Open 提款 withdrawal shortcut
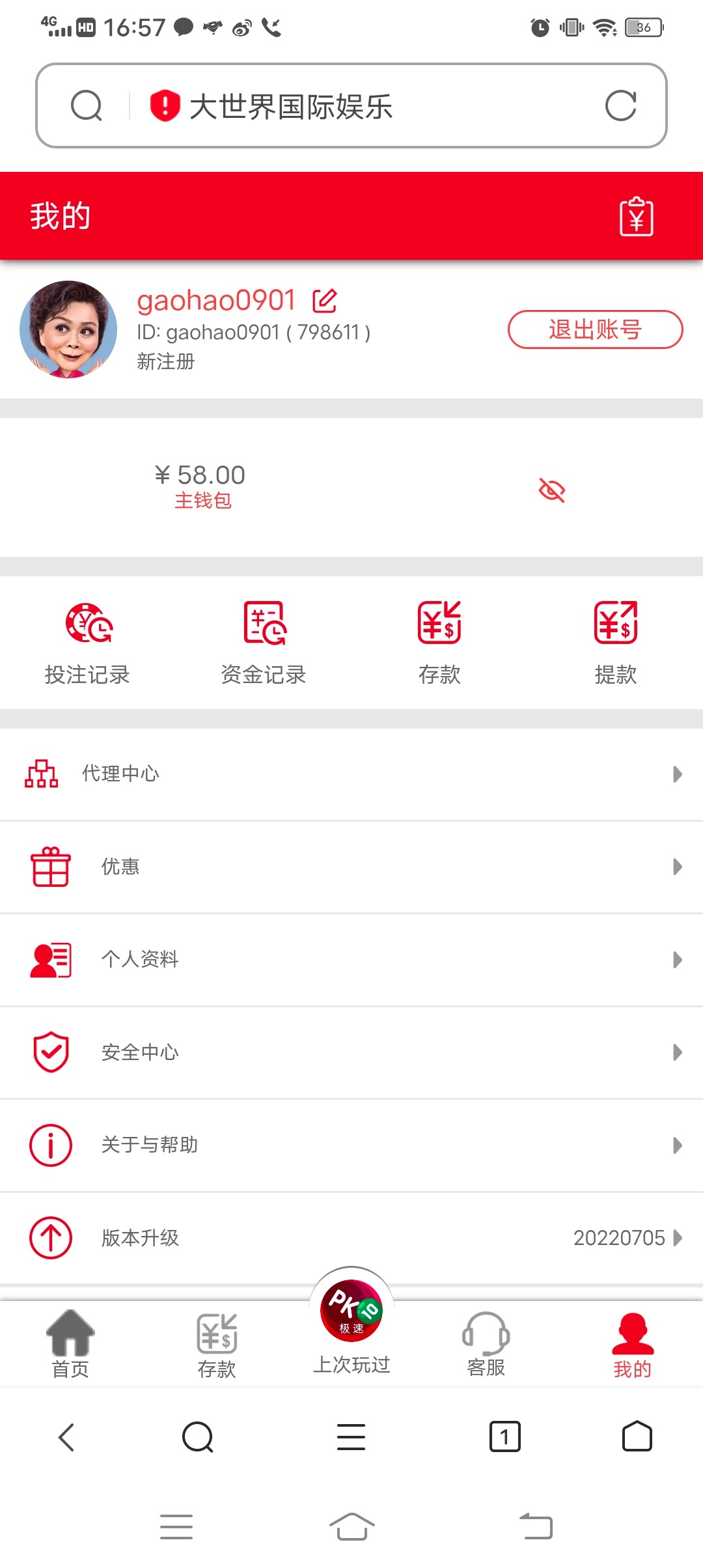This screenshot has width=703, height=1568. (615, 642)
